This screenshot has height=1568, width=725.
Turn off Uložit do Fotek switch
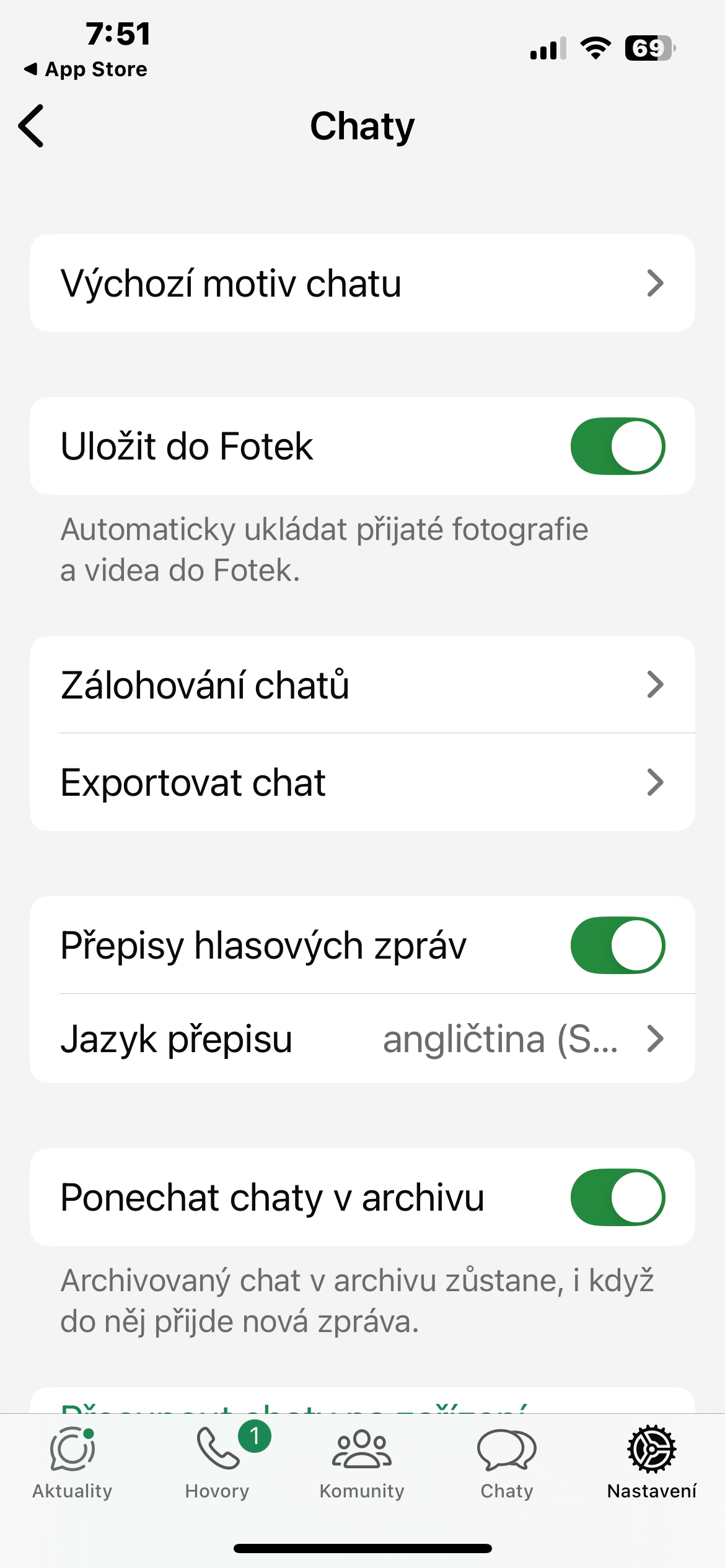coord(617,446)
